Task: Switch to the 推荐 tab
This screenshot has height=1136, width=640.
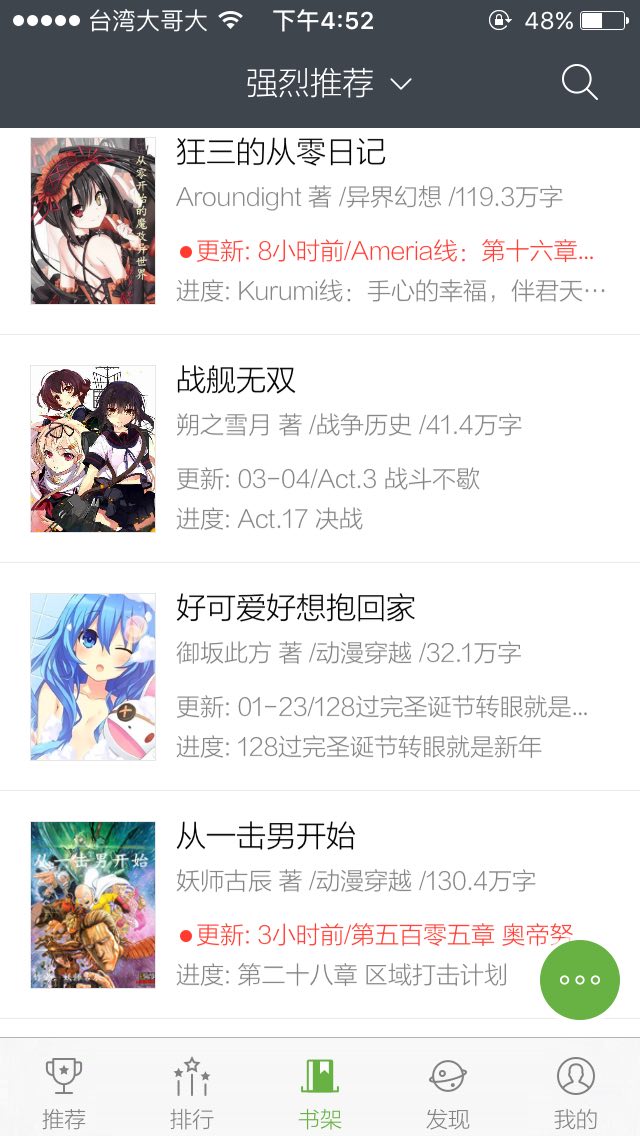Action: [x=64, y=1092]
